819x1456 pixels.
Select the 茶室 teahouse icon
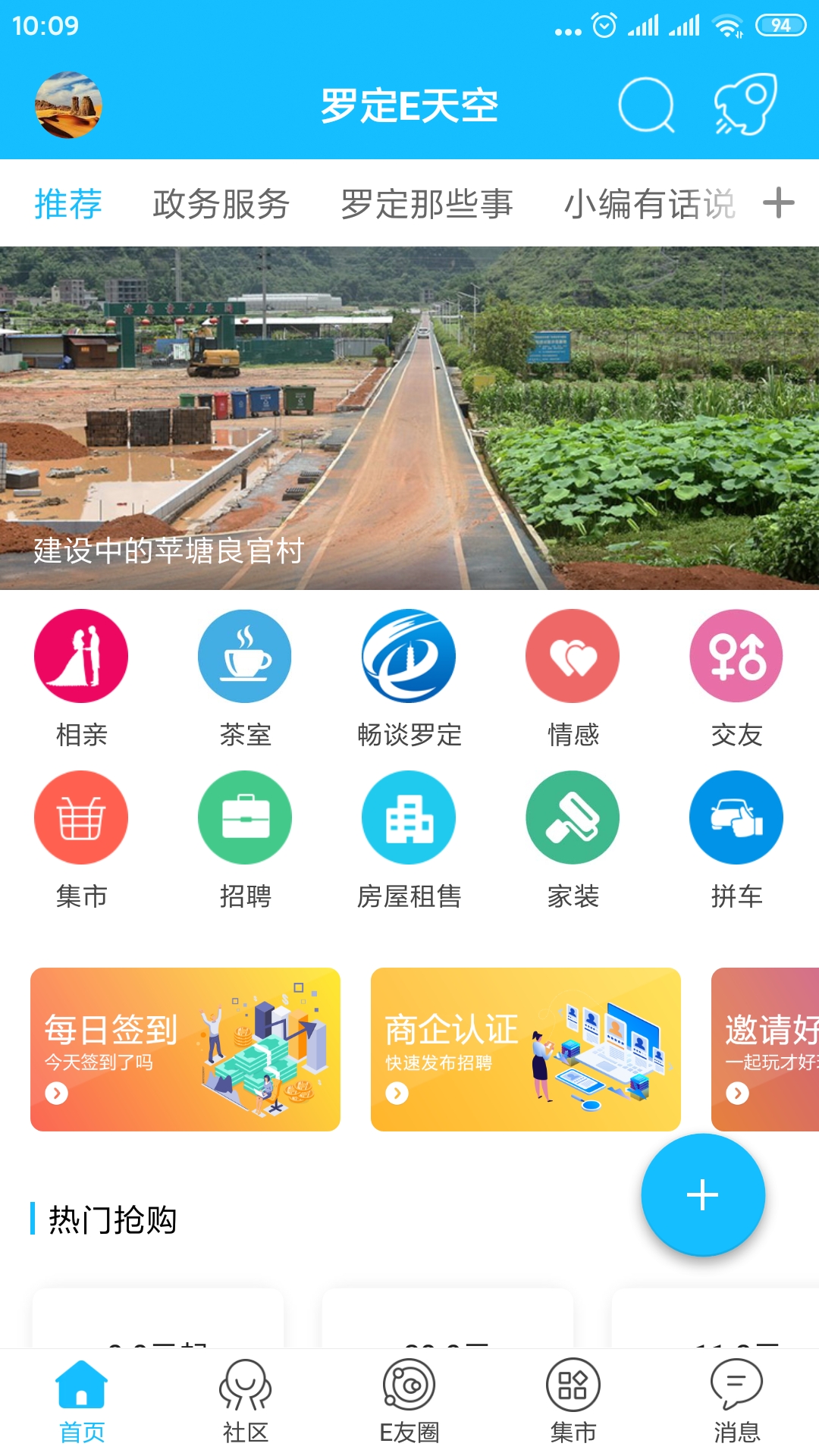point(244,656)
